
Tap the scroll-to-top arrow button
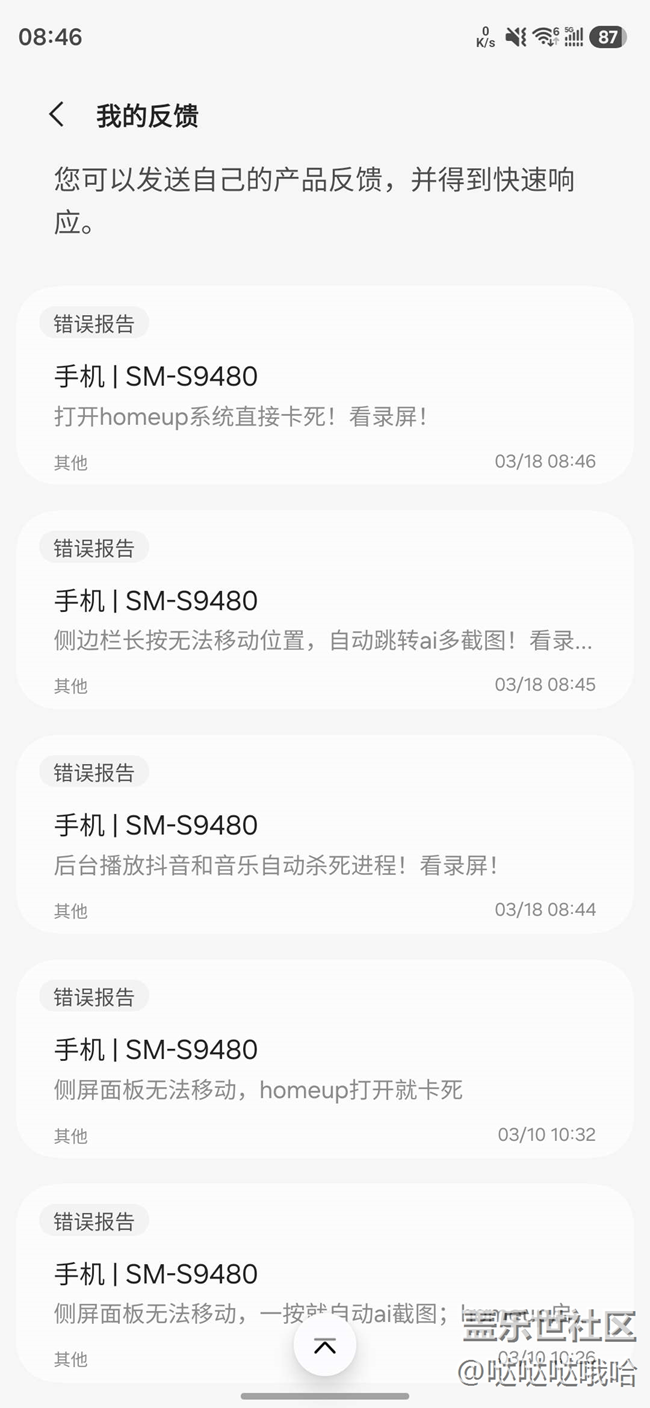(325, 1346)
